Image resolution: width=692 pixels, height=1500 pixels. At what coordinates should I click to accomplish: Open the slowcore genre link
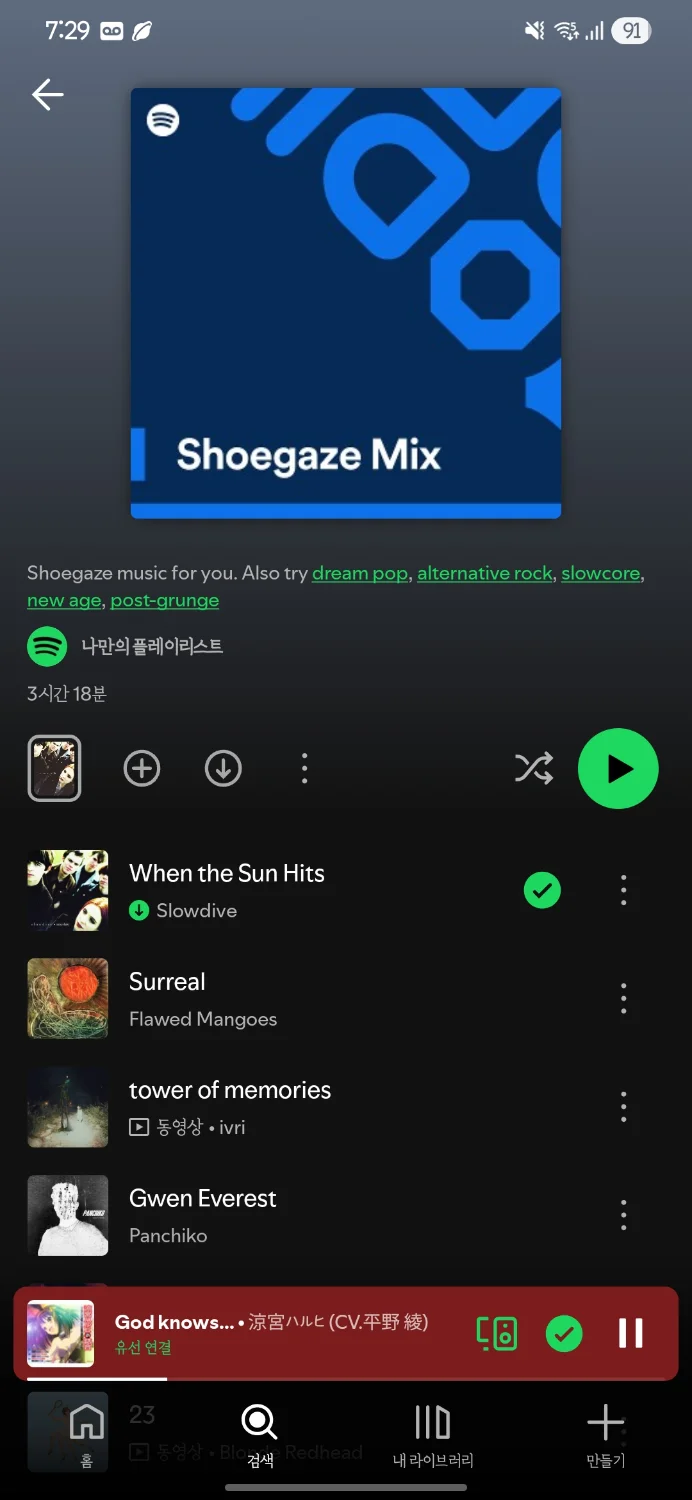pos(600,573)
